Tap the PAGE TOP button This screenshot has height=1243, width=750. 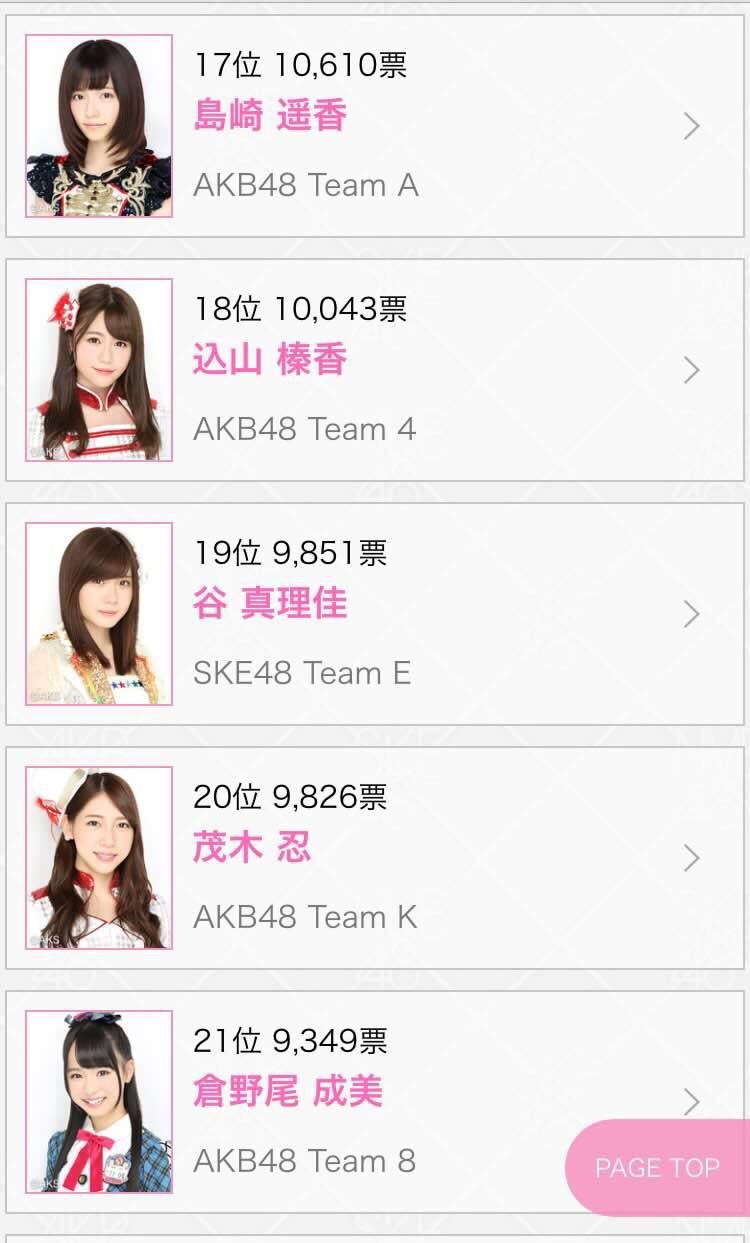[658, 1167]
